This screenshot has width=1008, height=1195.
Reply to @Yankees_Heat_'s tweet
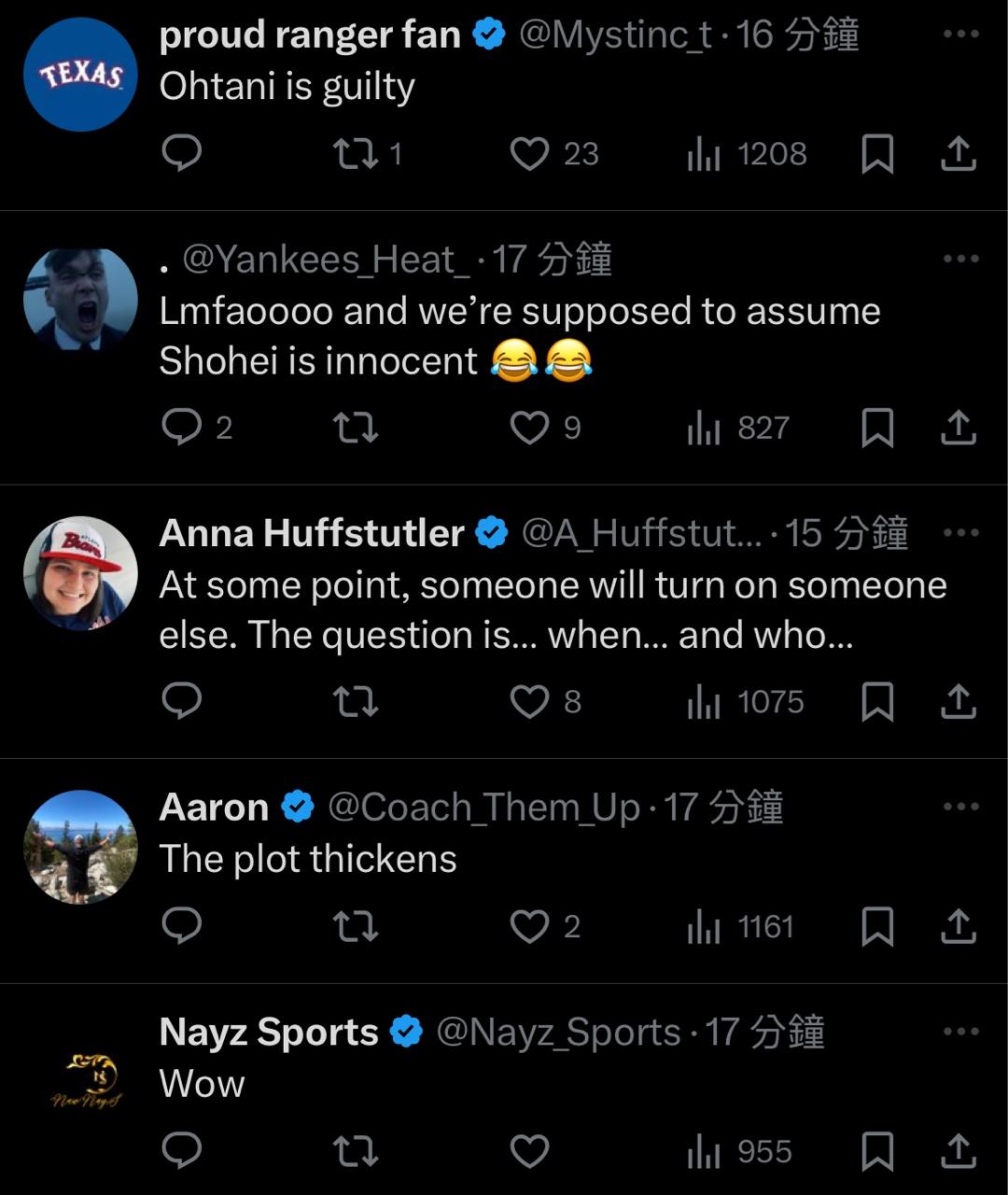182,427
